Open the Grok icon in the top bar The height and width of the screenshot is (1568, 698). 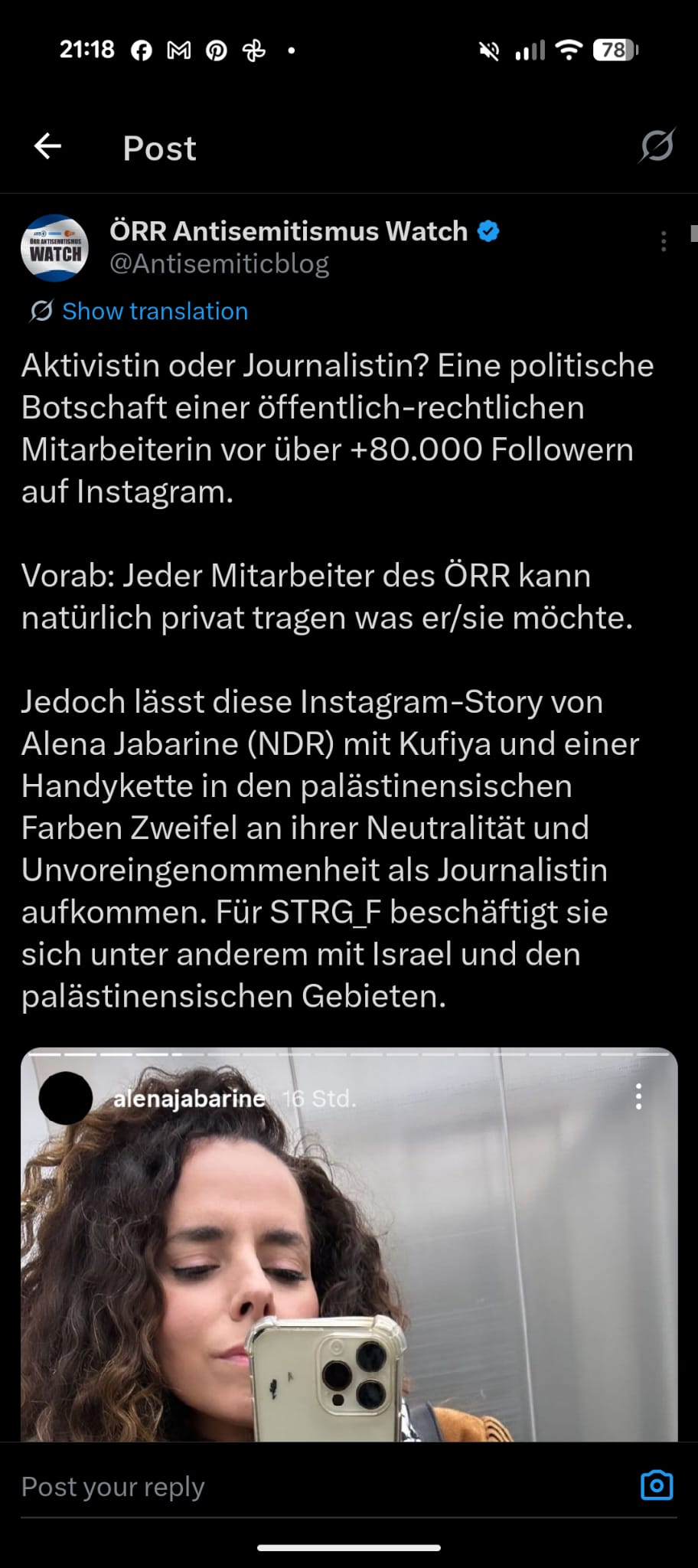click(656, 145)
